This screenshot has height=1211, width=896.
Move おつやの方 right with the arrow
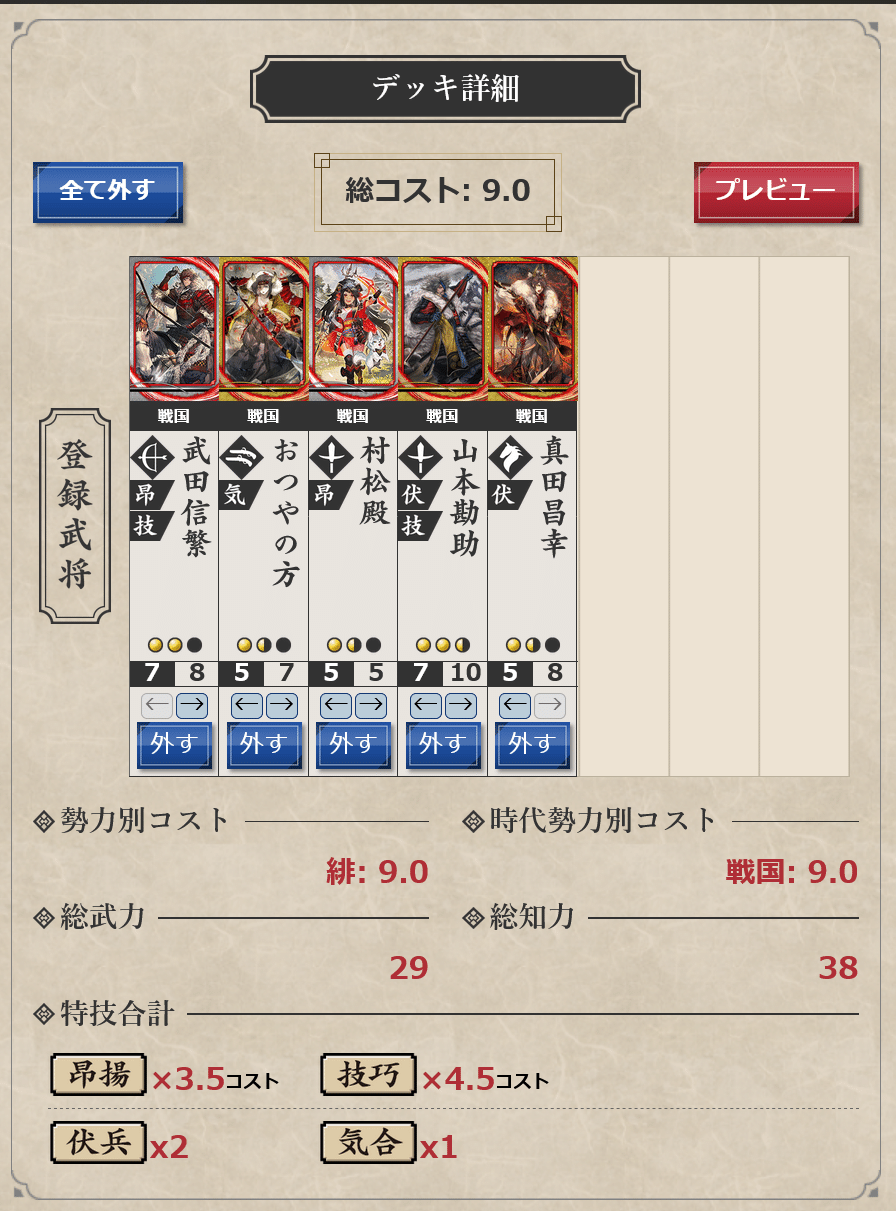[x=281, y=705]
